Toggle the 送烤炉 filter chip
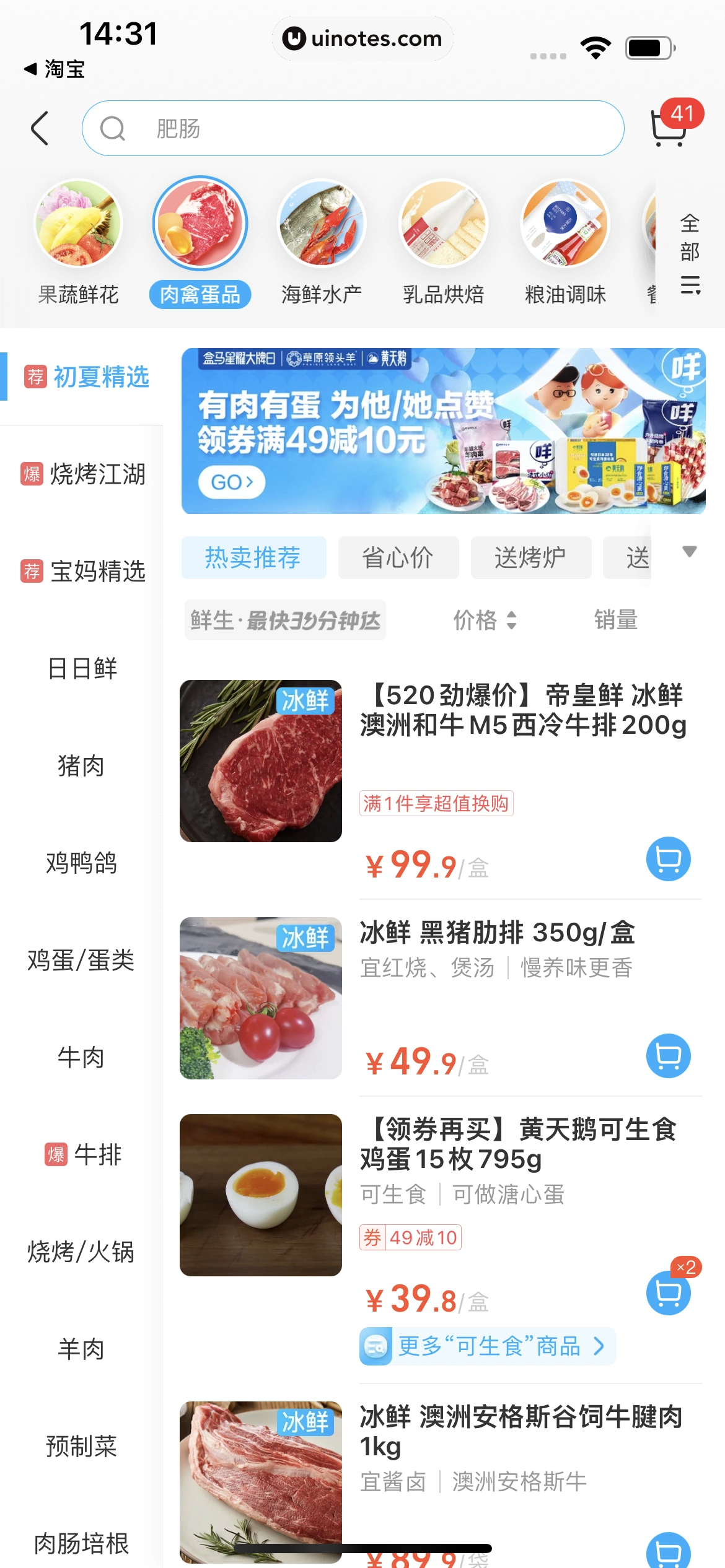 pyautogui.click(x=531, y=557)
